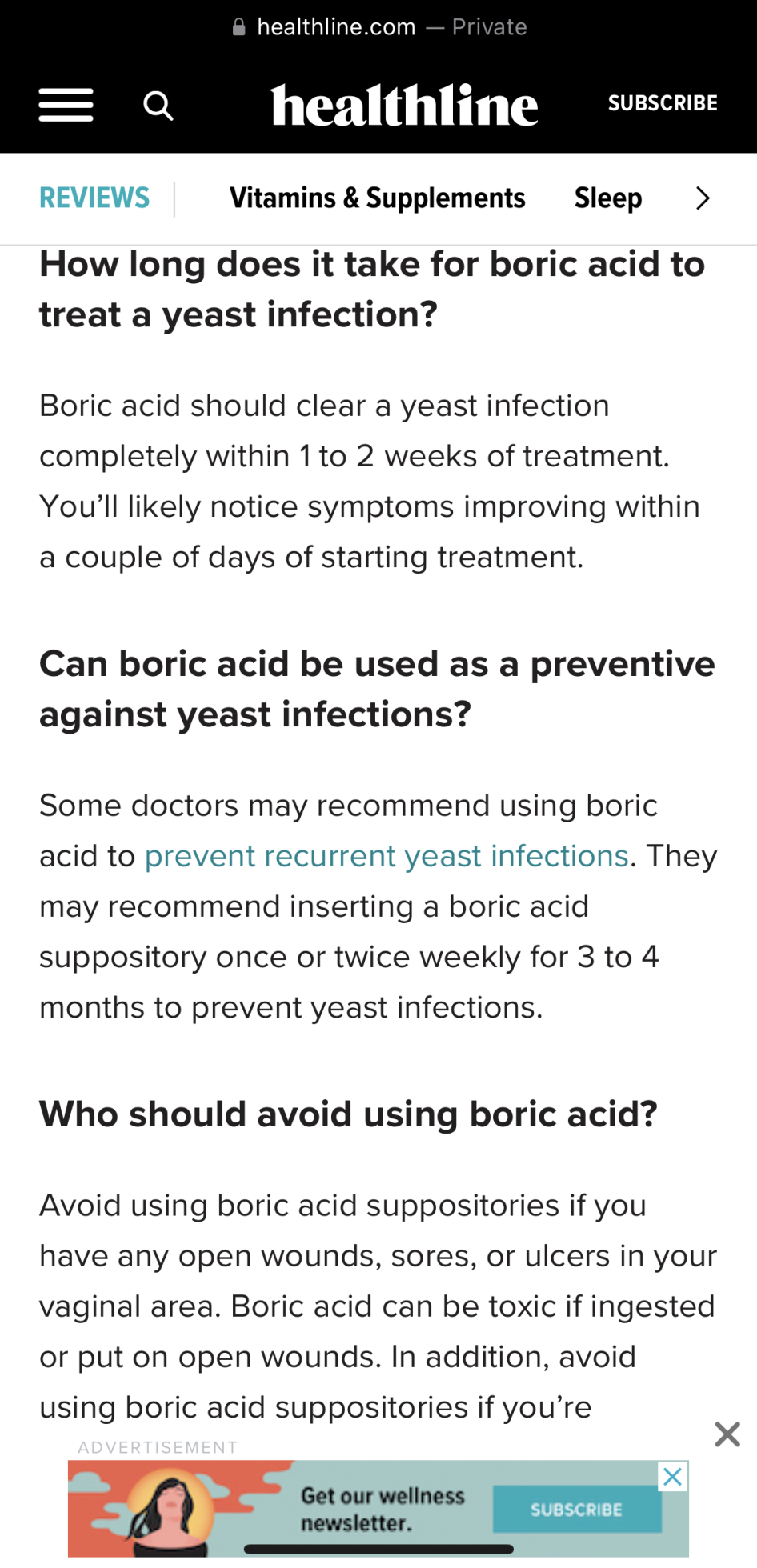Tap Subscribe in the header
757x1568 pixels.
click(662, 103)
